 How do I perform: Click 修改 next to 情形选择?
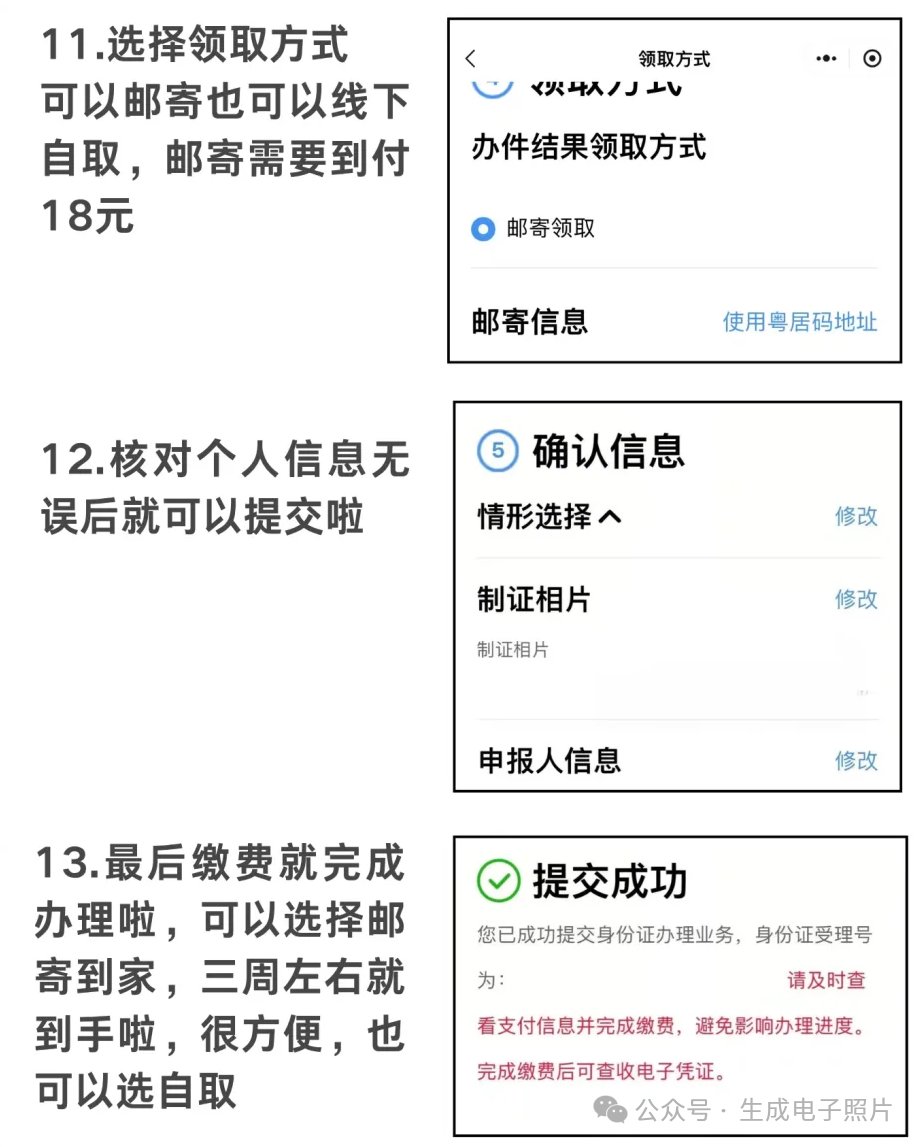(x=858, y=517)
